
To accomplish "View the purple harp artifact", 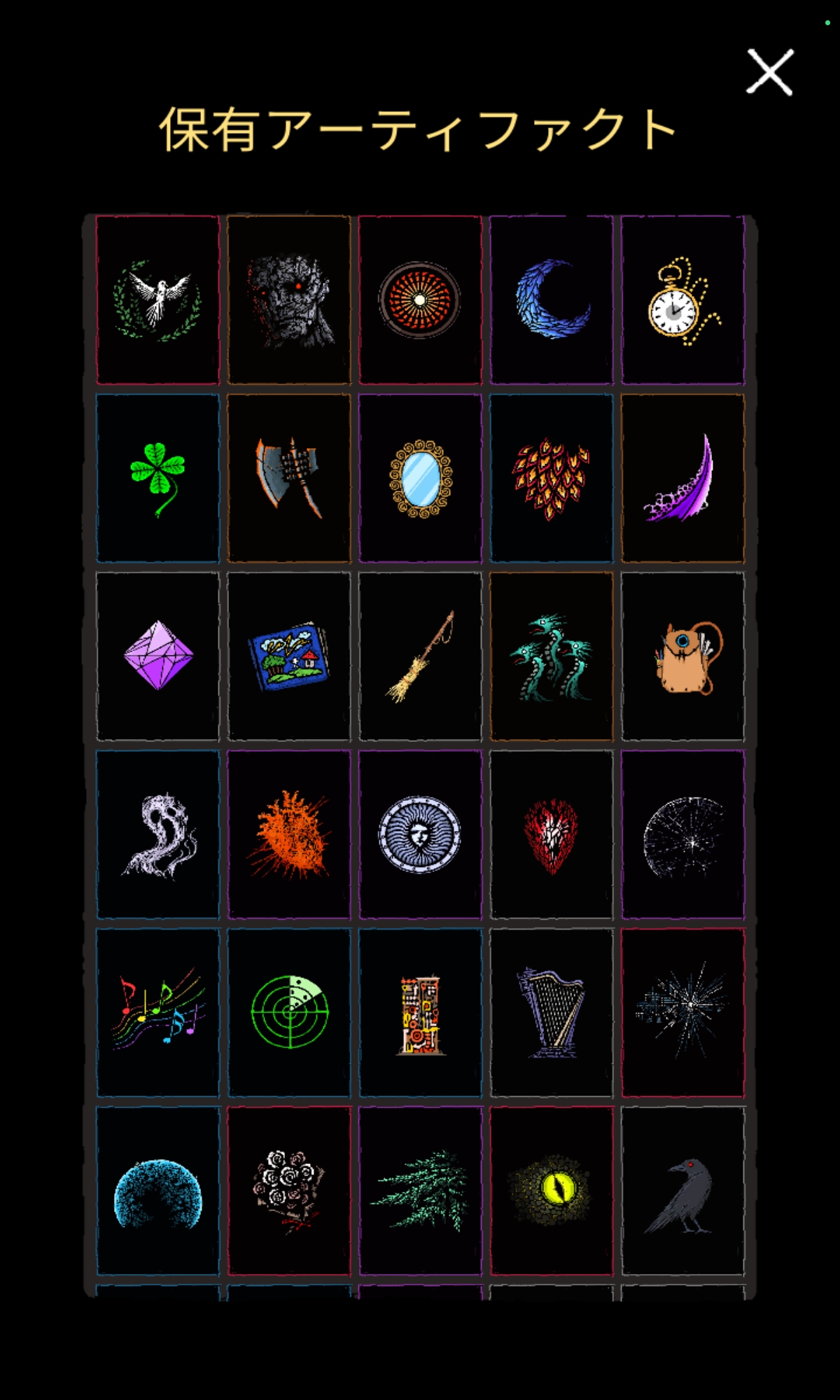I will click(552, 1012).
